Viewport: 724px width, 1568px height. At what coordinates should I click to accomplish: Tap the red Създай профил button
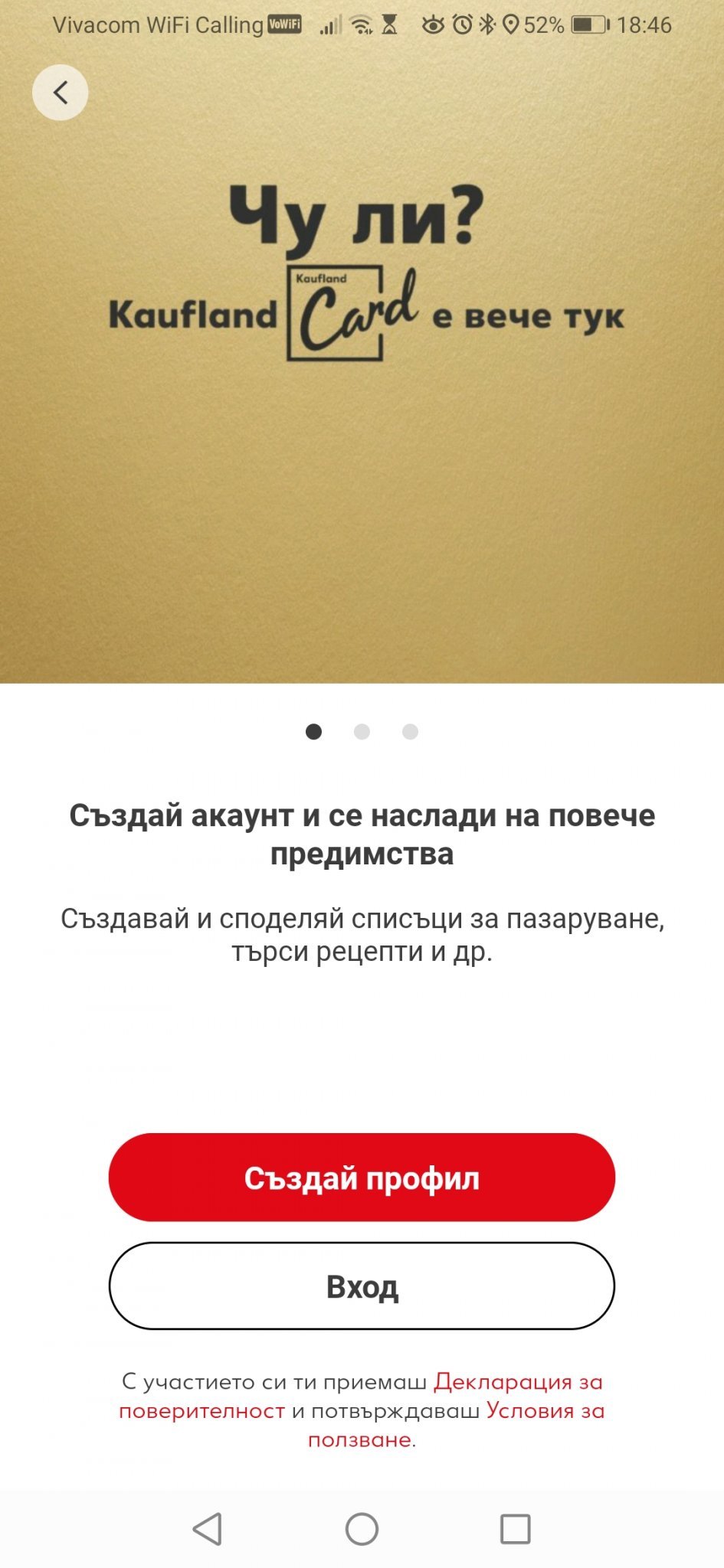click(362, 1178)
